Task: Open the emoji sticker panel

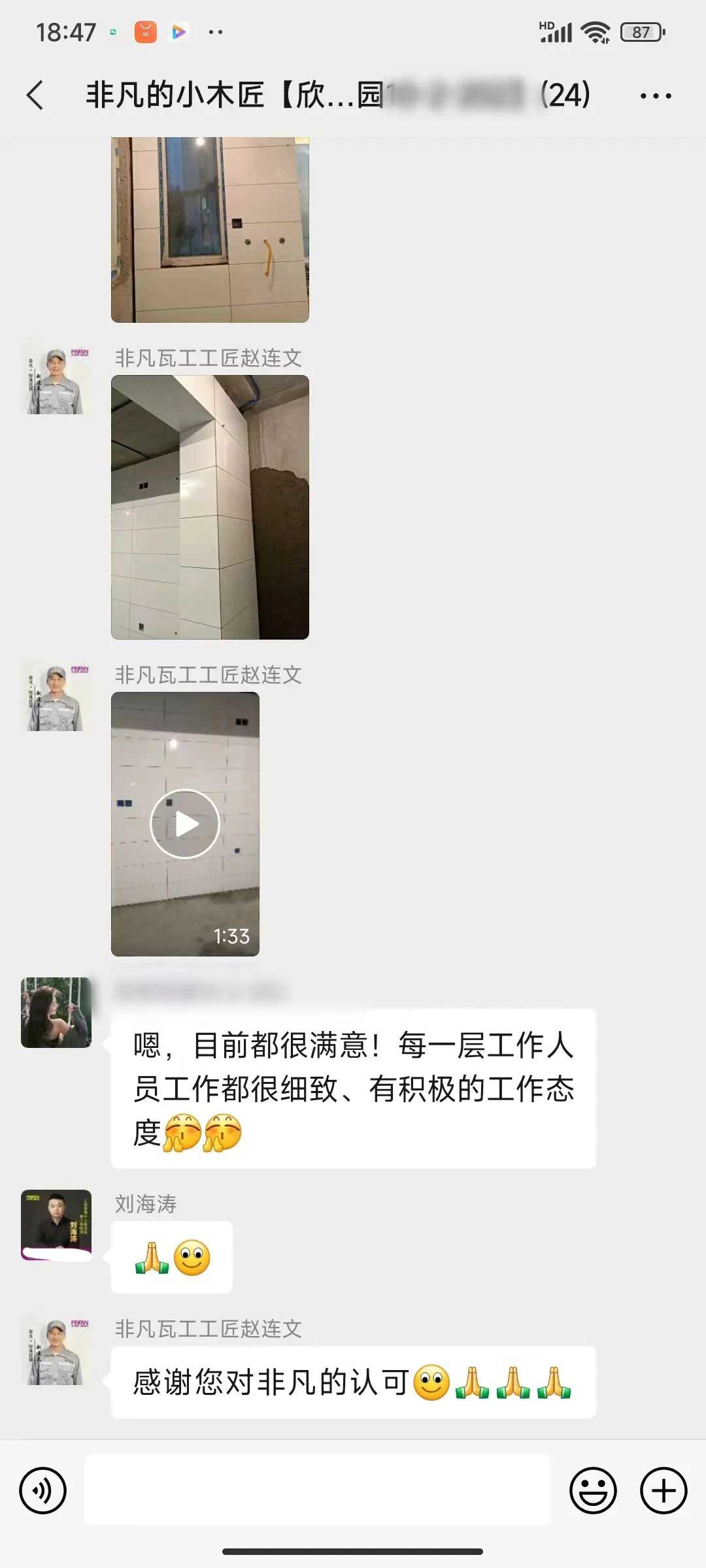Action: pos(593,1490)
